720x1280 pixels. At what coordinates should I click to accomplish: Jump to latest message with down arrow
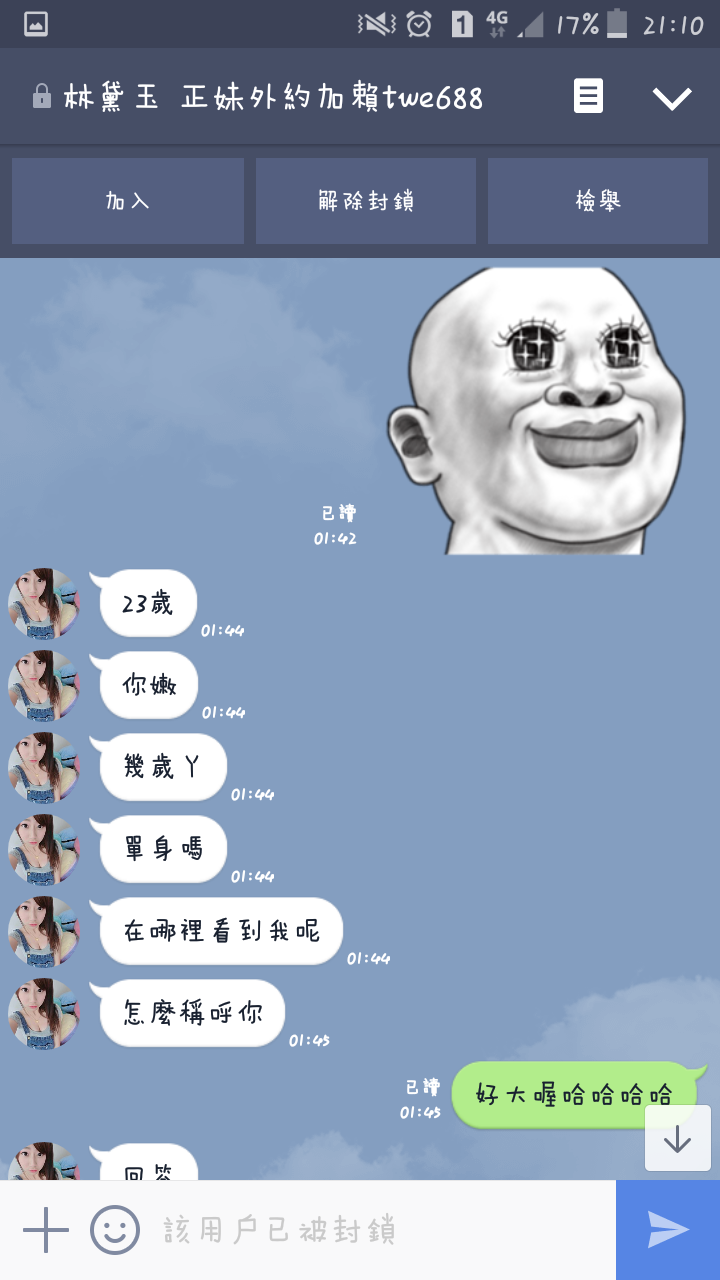(678, 1138)
